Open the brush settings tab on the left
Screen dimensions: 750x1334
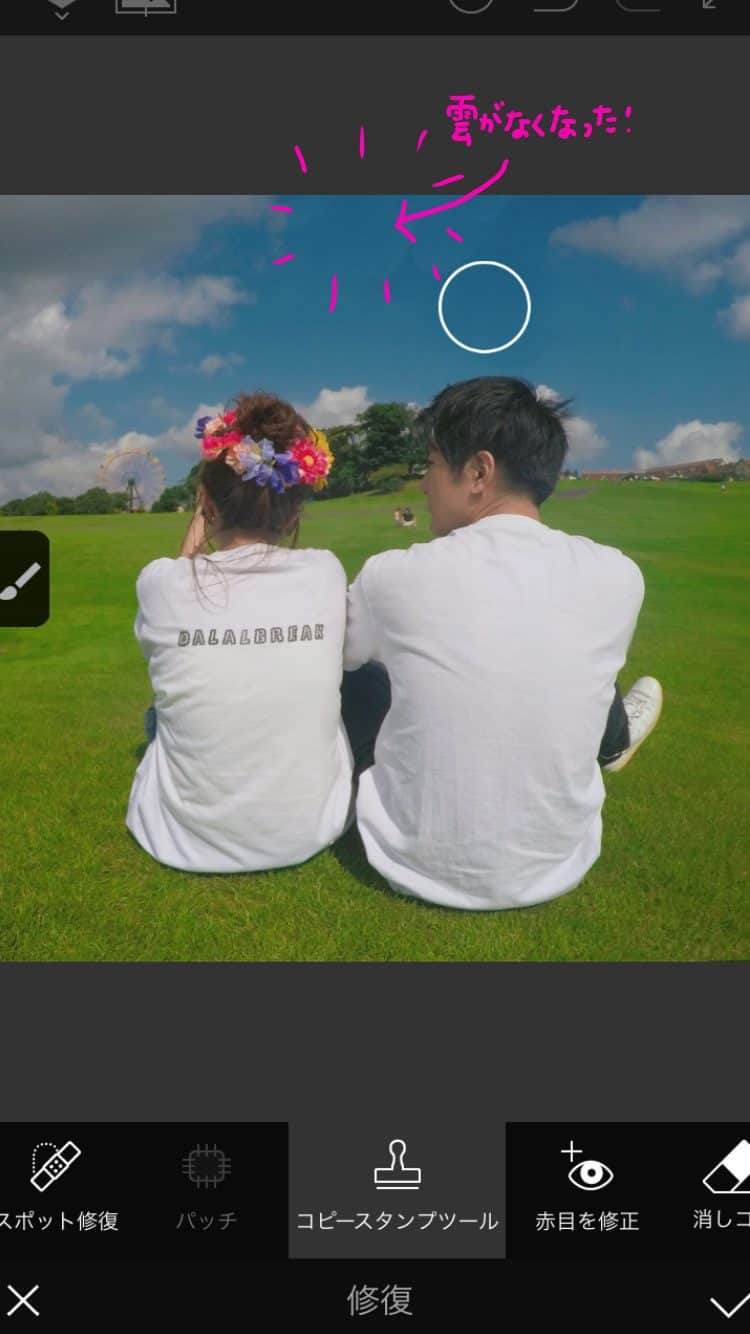[22, 579]
